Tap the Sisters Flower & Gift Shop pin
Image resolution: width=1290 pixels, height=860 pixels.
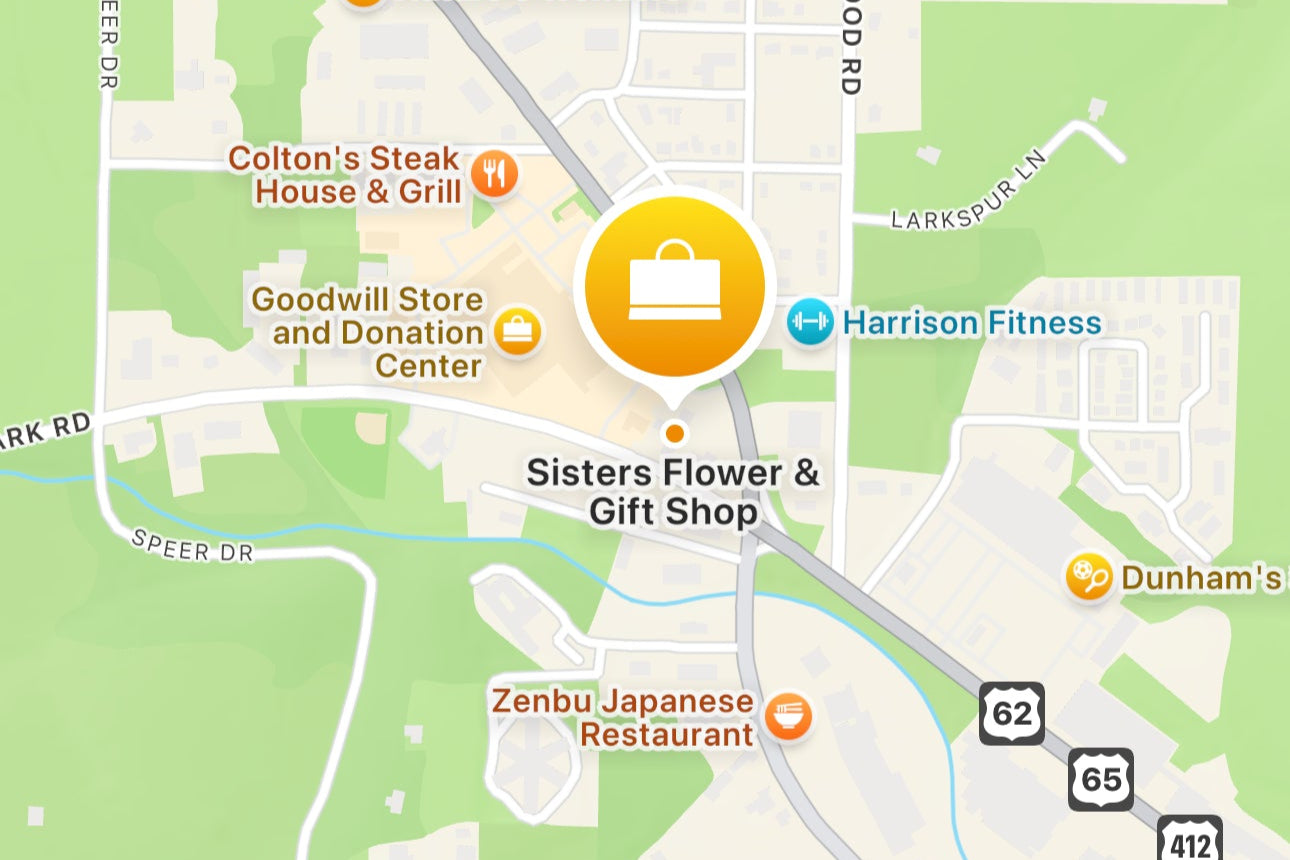(x=675, y=286)
